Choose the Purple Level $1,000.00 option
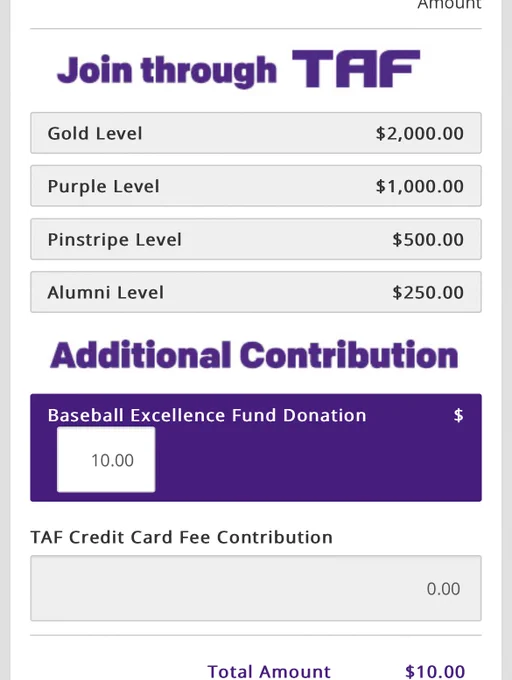 (x=256, y=186)
